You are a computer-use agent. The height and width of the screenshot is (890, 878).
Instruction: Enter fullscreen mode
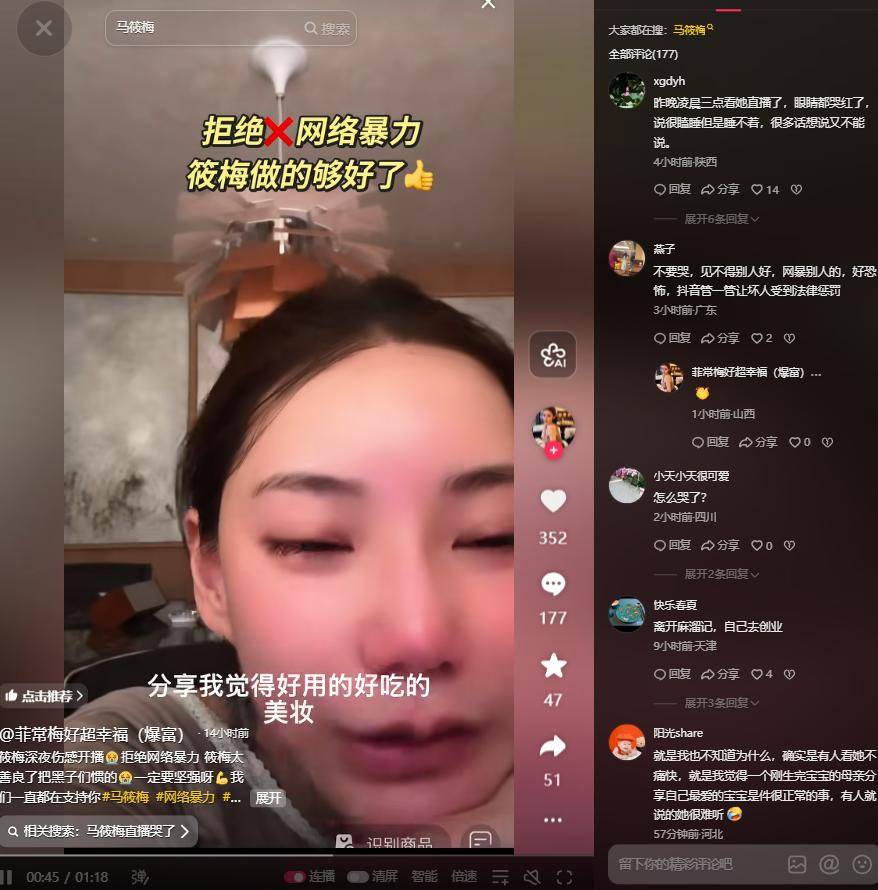click(x=564, y=877)
